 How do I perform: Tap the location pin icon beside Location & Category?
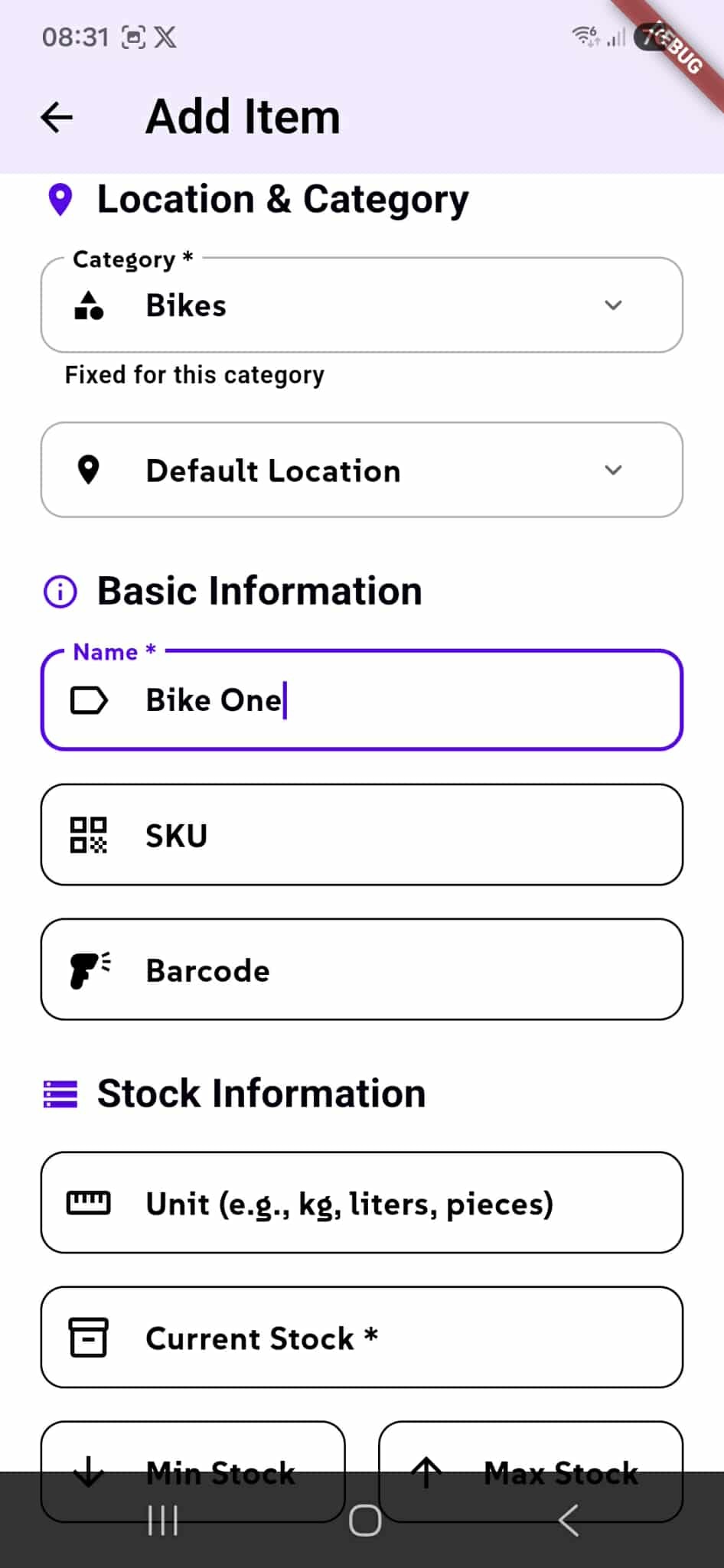60,199
